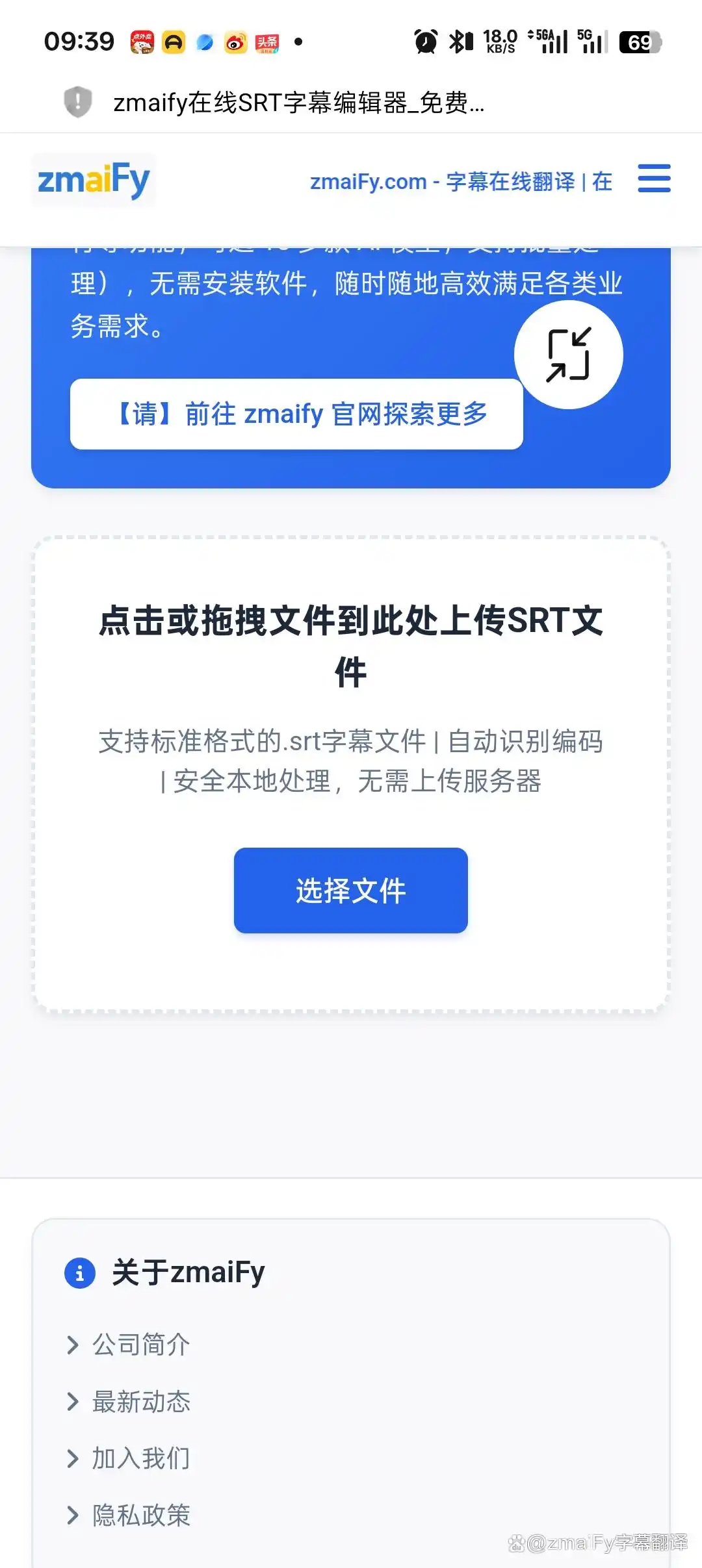Tap the page title in the address bar

pos(299,103)
